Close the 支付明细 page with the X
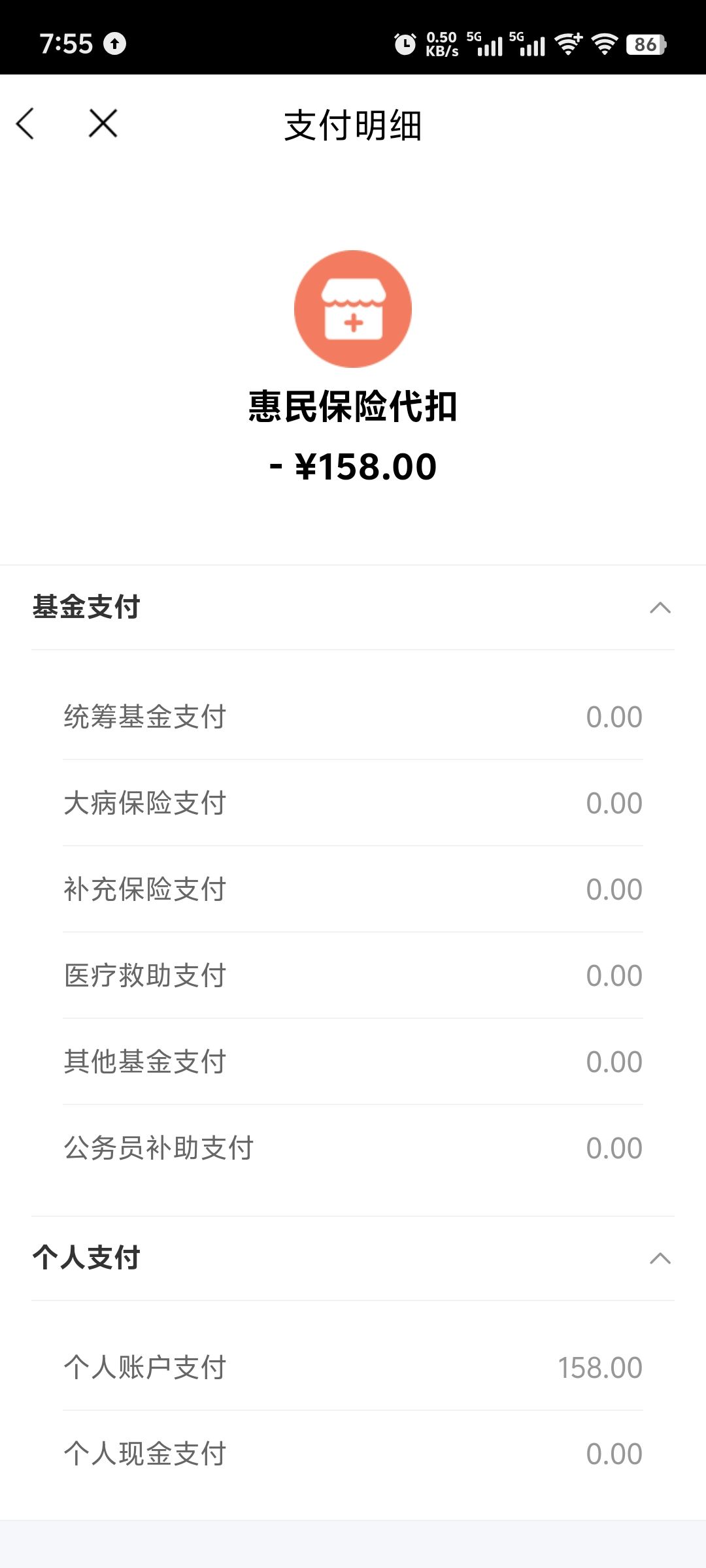 (x=103, y=123)
